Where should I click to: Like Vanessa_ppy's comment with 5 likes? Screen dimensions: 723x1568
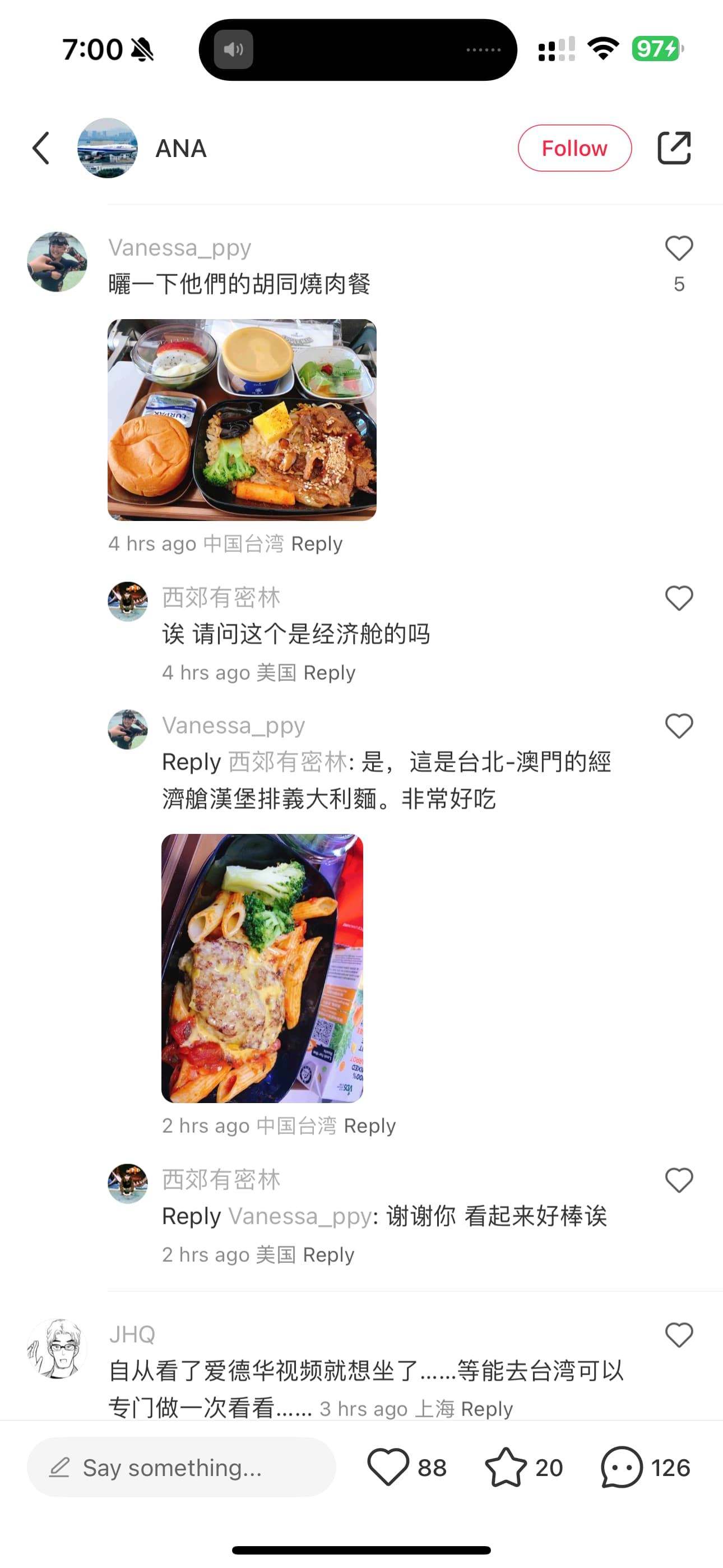coord(679,249)
